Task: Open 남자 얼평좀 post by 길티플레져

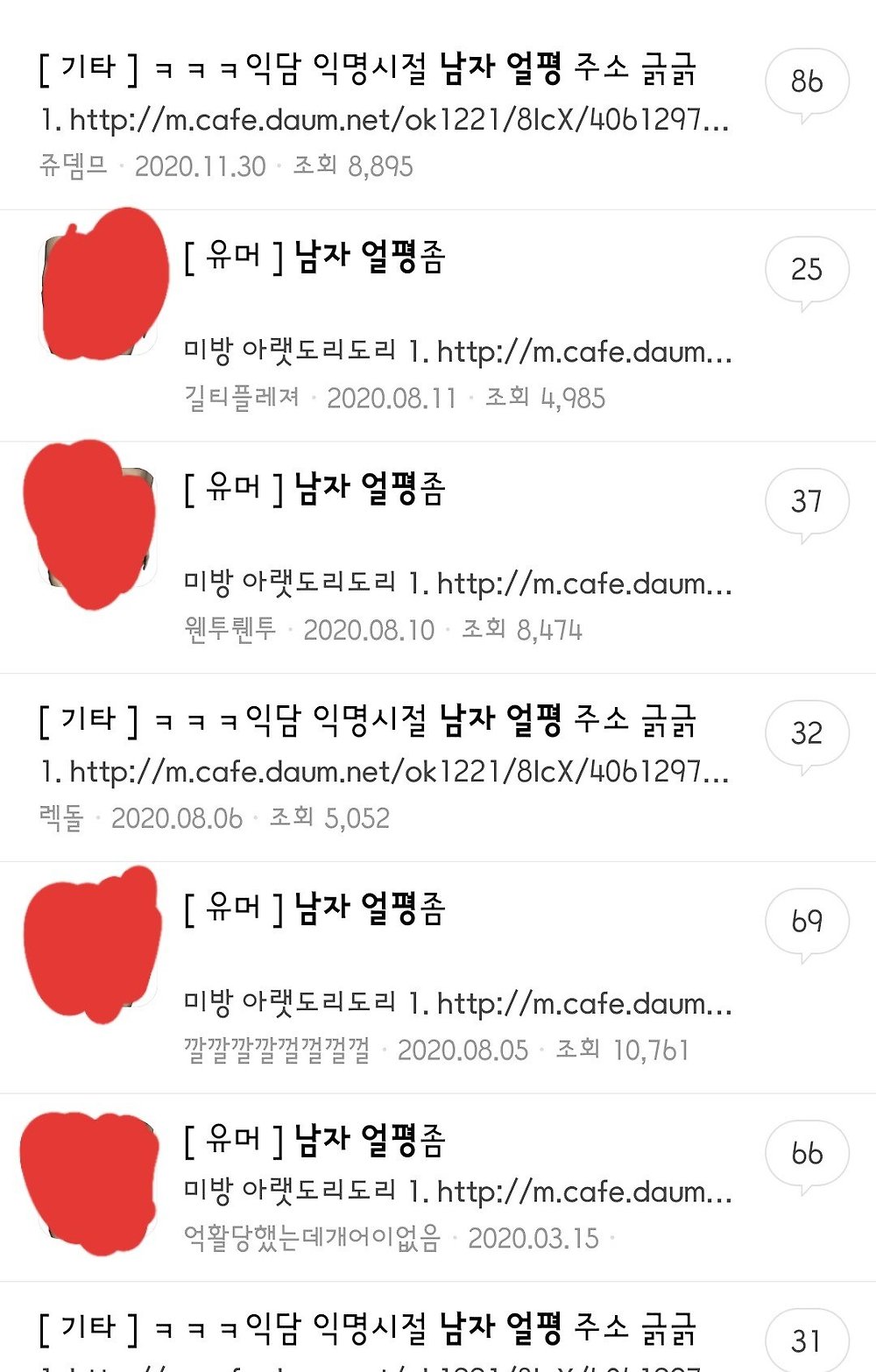Action: coord(370,258)
